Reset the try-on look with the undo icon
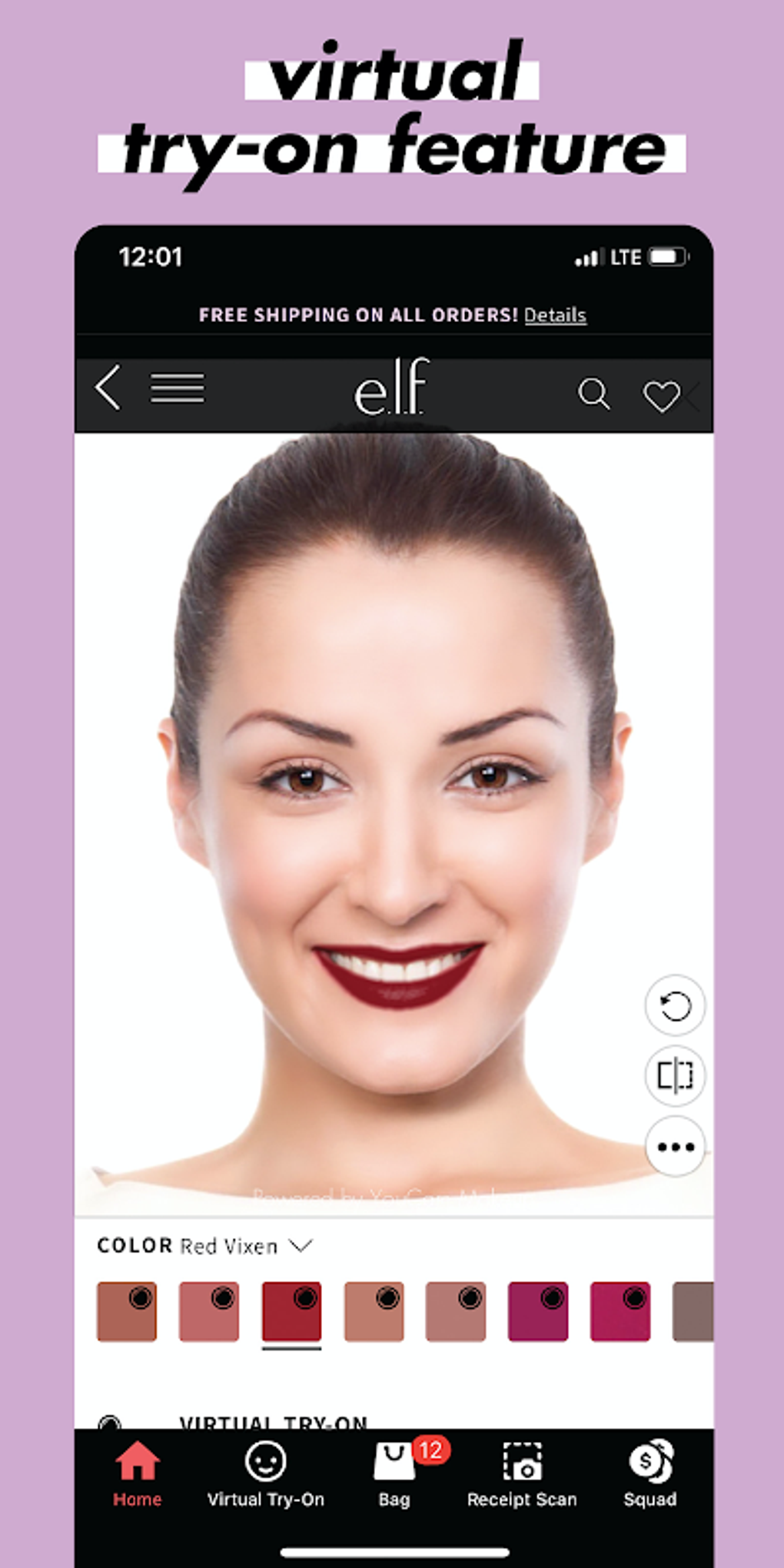 [674, 1006]
